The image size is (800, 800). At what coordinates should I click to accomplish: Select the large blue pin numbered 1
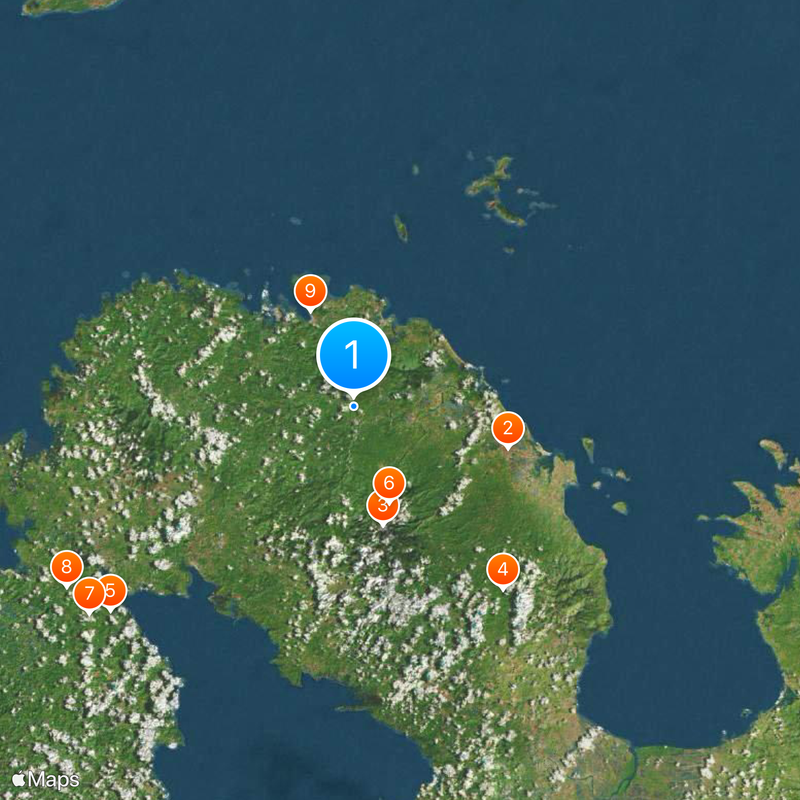pos(353,354)
